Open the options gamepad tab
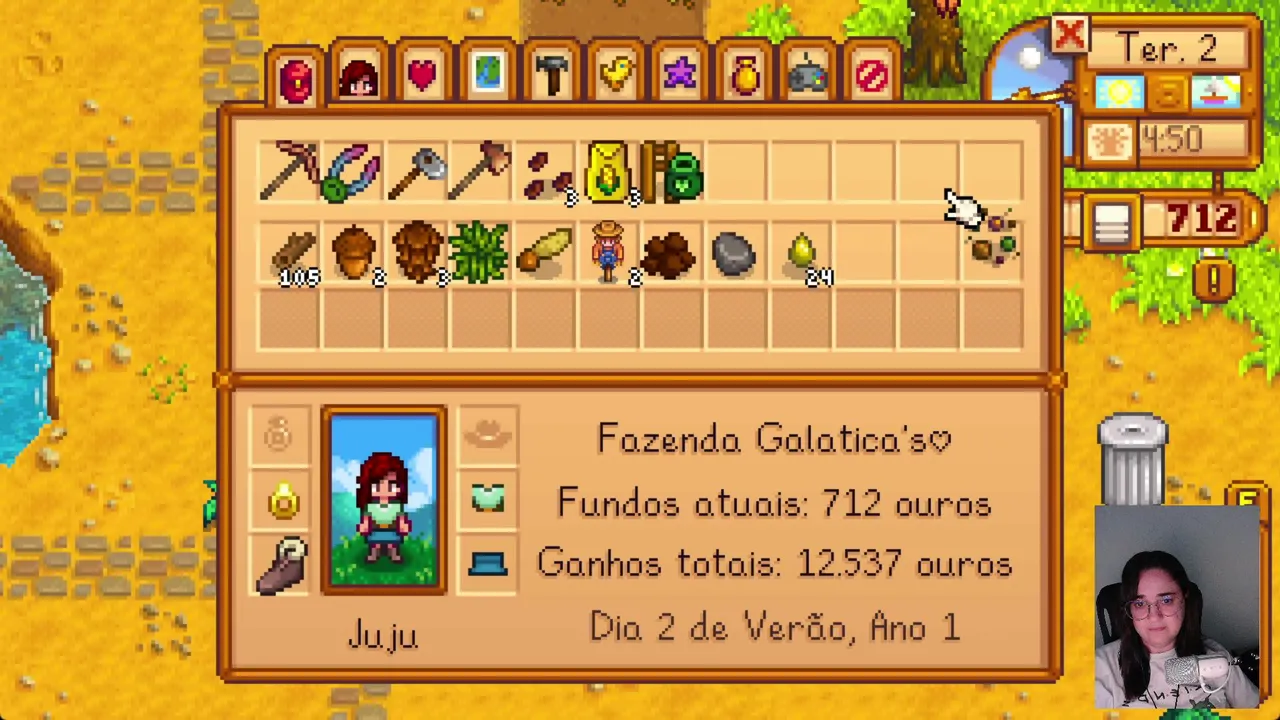This screenshot has height=720, width=1280. pos(807,75)
